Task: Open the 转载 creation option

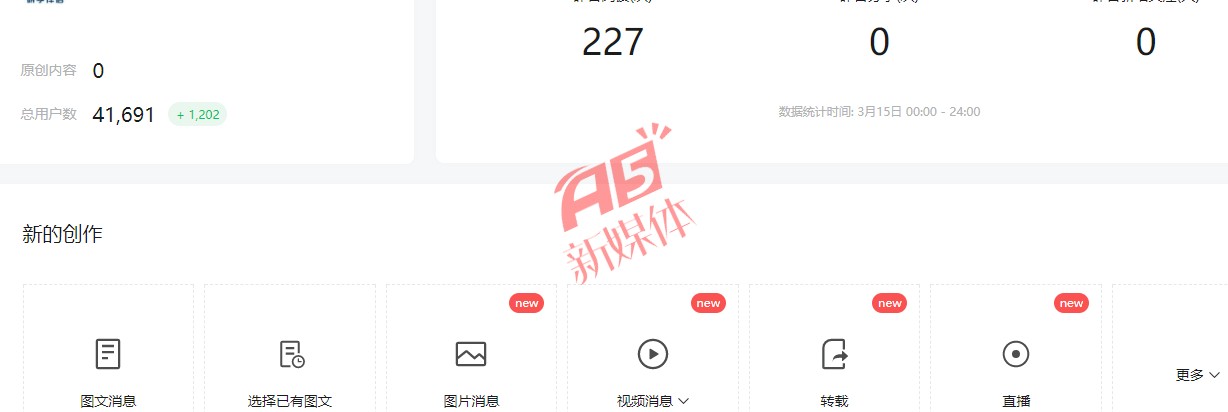Action: [x=834, y=368]
